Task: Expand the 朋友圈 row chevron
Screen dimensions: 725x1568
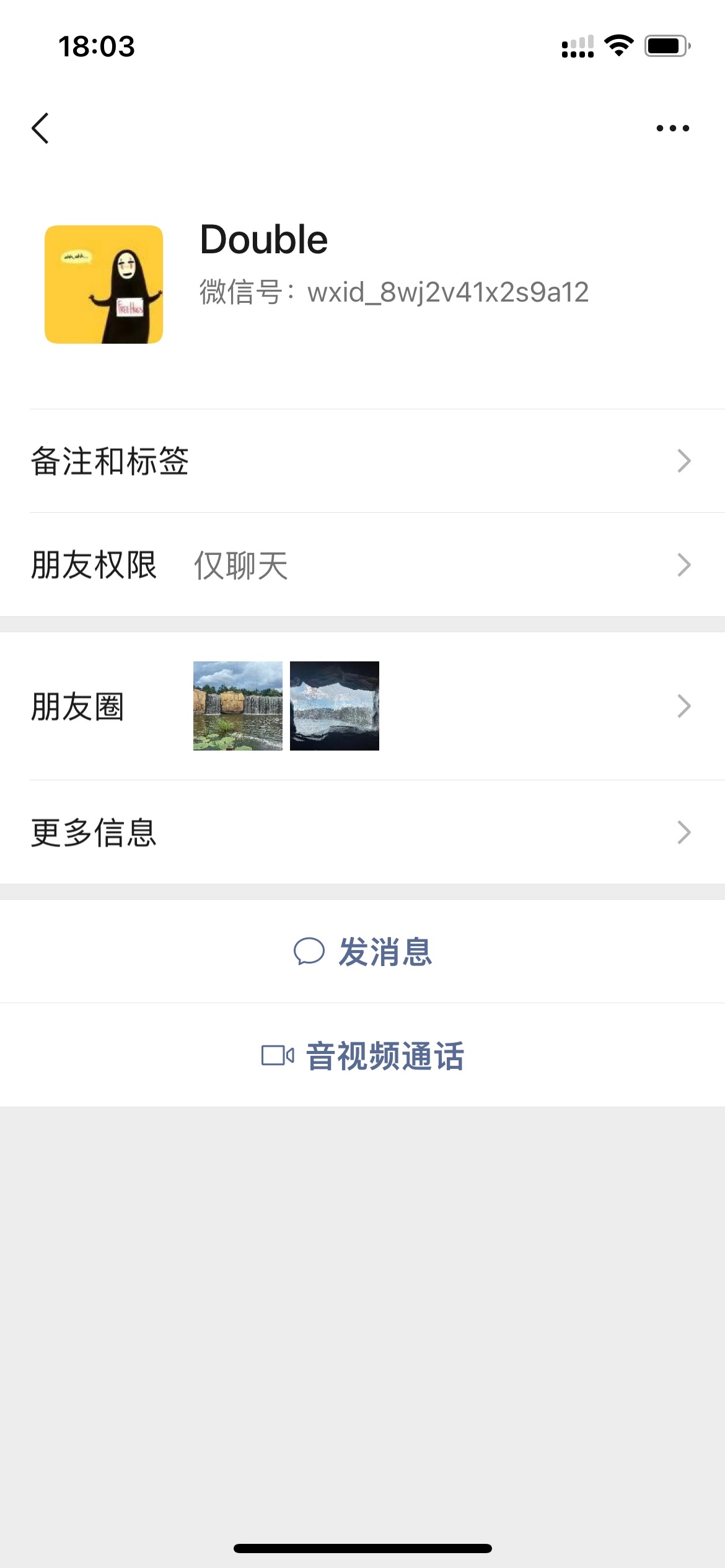Action: point(683,705)
